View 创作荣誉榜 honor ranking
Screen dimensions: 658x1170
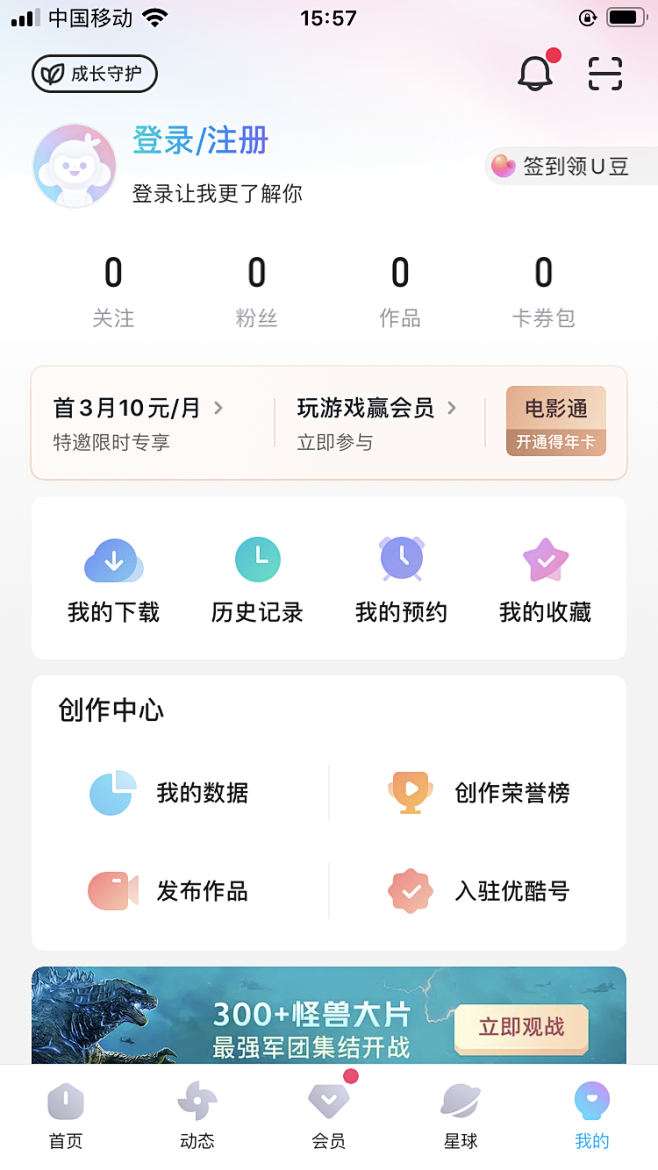click(480, 793)
